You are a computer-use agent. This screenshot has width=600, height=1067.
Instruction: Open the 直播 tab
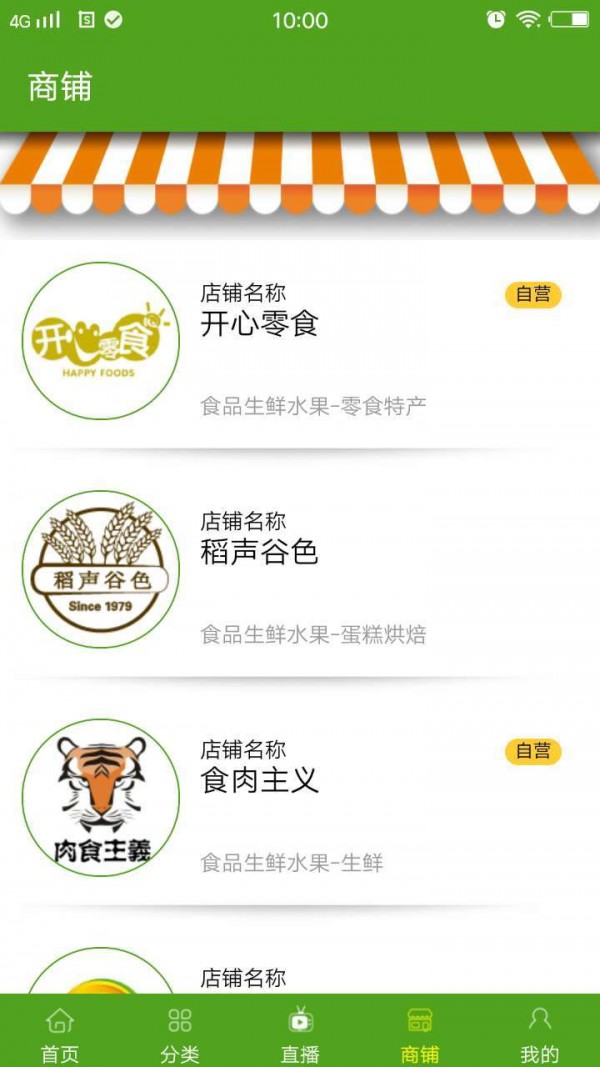click(x=300, y=1034)
